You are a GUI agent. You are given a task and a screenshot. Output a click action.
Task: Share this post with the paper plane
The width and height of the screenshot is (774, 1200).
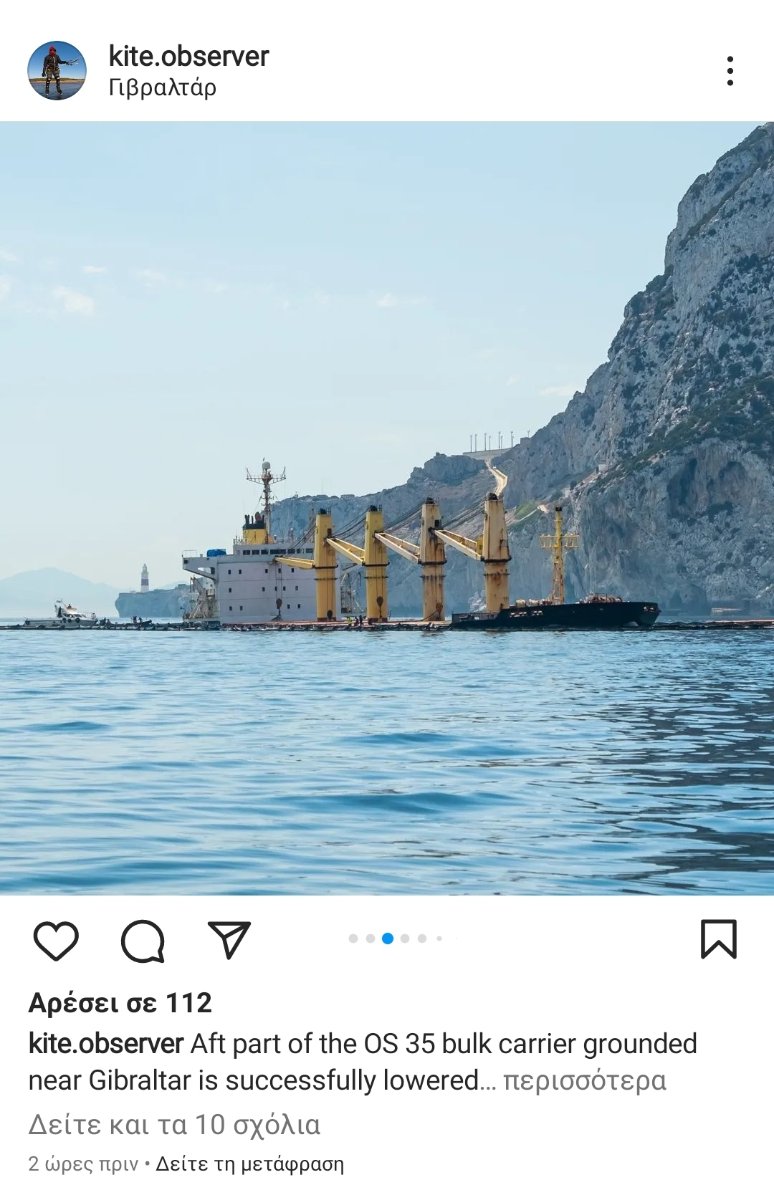229,940
